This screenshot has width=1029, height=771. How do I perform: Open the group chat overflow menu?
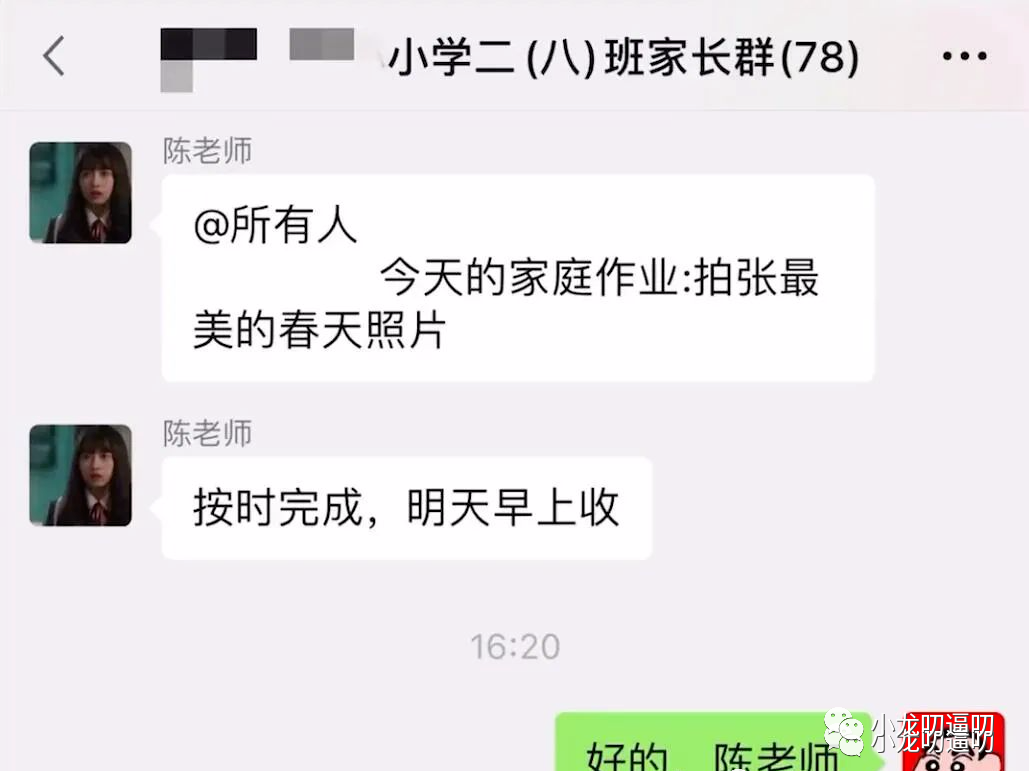point(964,56)
